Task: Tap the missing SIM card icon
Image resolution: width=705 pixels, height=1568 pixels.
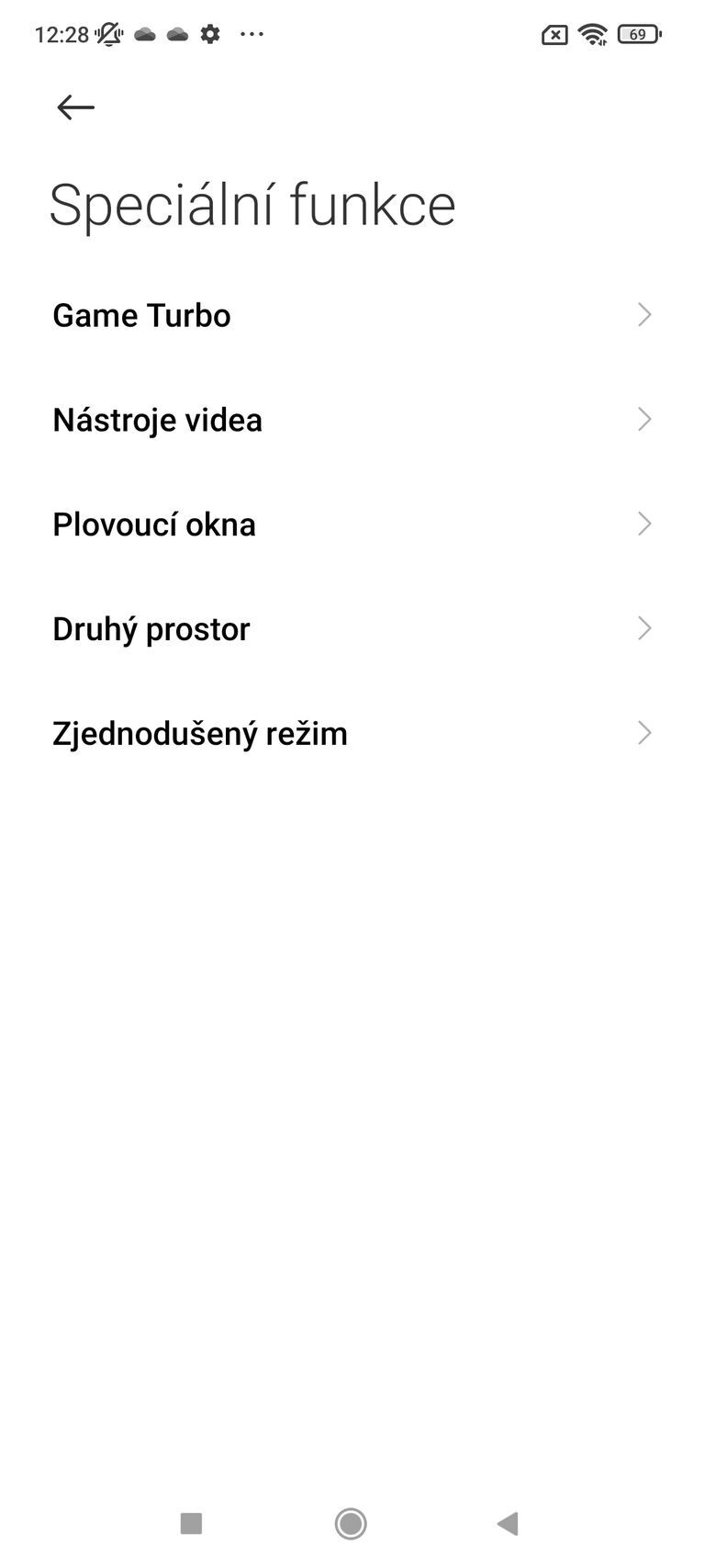Action: [554, 34]
